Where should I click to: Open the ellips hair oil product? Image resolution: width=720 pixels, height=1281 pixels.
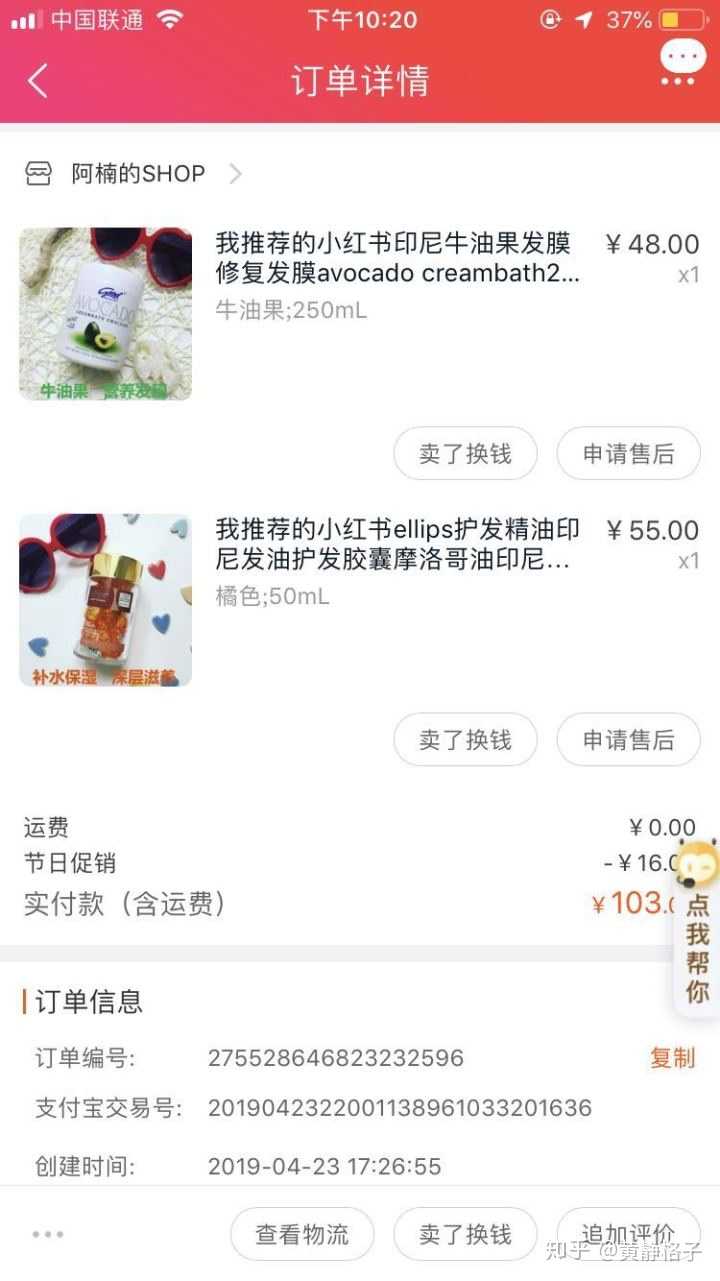396,544
